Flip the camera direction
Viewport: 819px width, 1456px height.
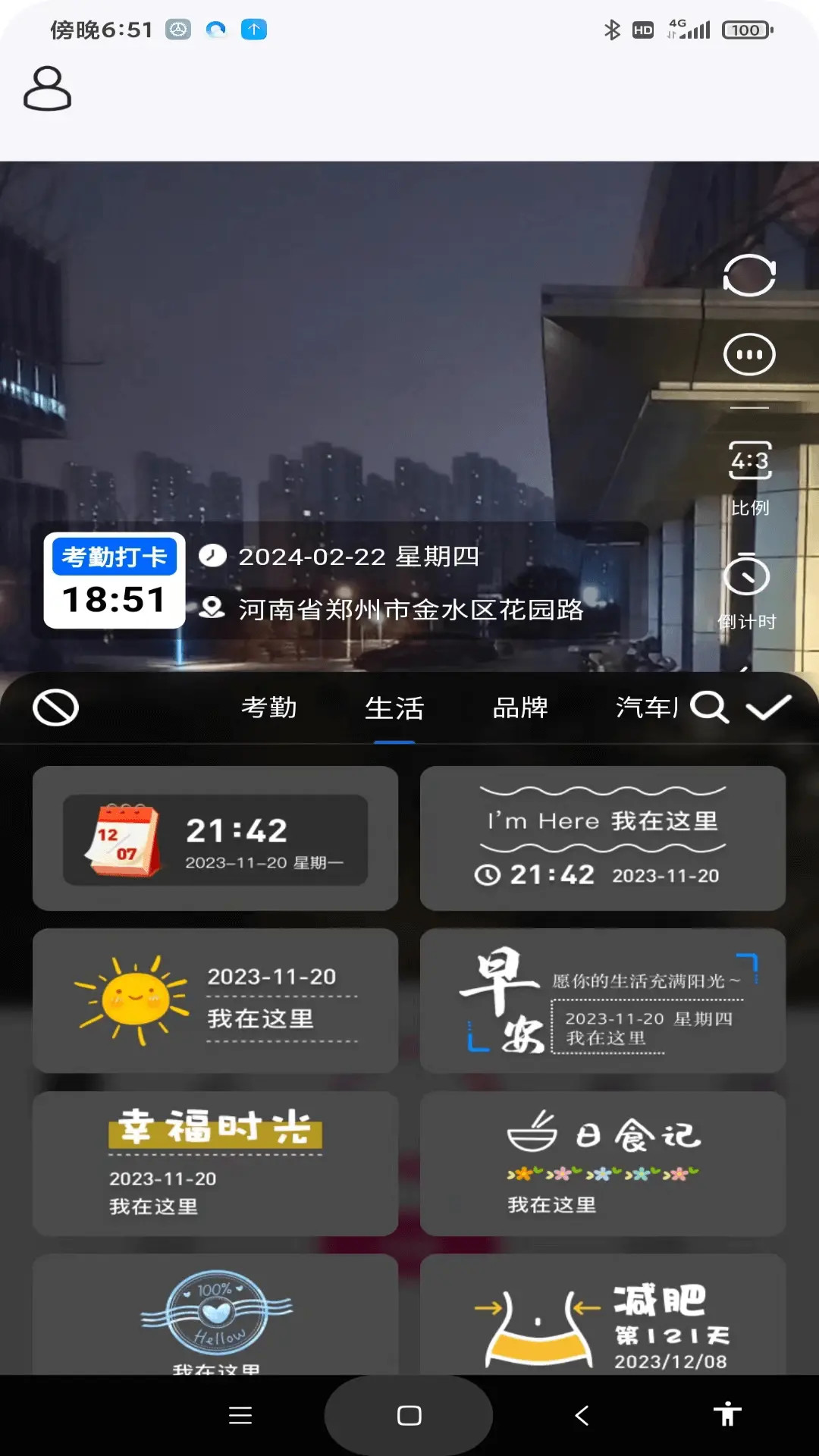(x=750, y=276)
